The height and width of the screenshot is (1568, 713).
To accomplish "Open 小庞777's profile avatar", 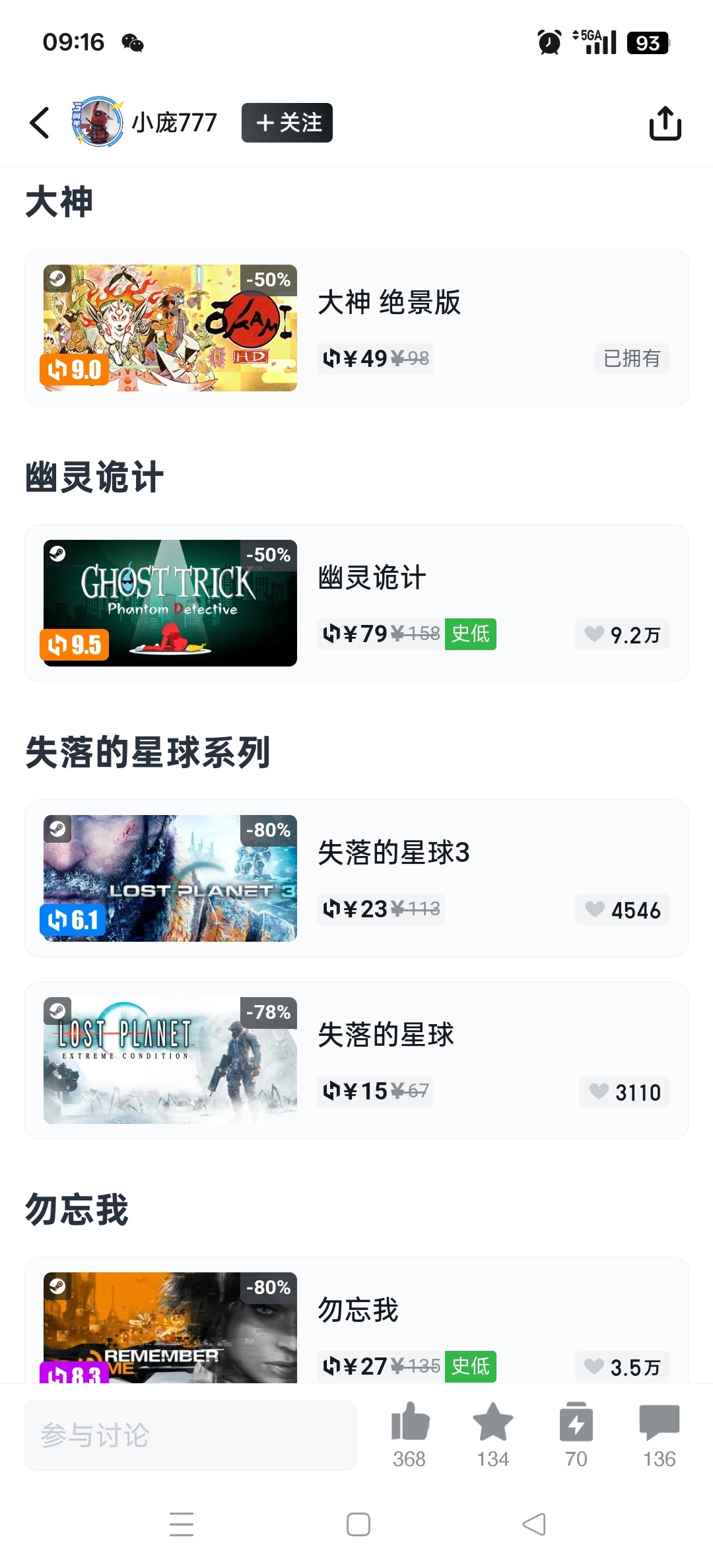I will (98, 122).
